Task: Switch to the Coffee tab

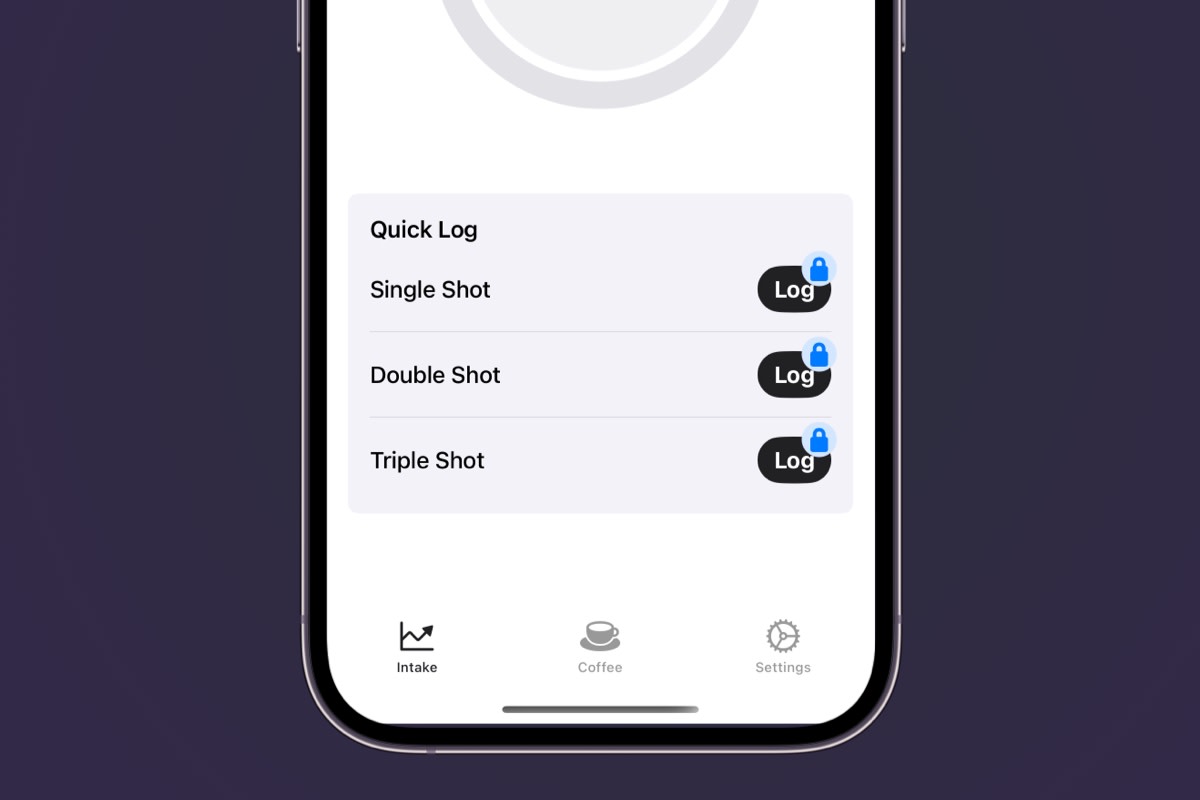Action: coord(600,647)
